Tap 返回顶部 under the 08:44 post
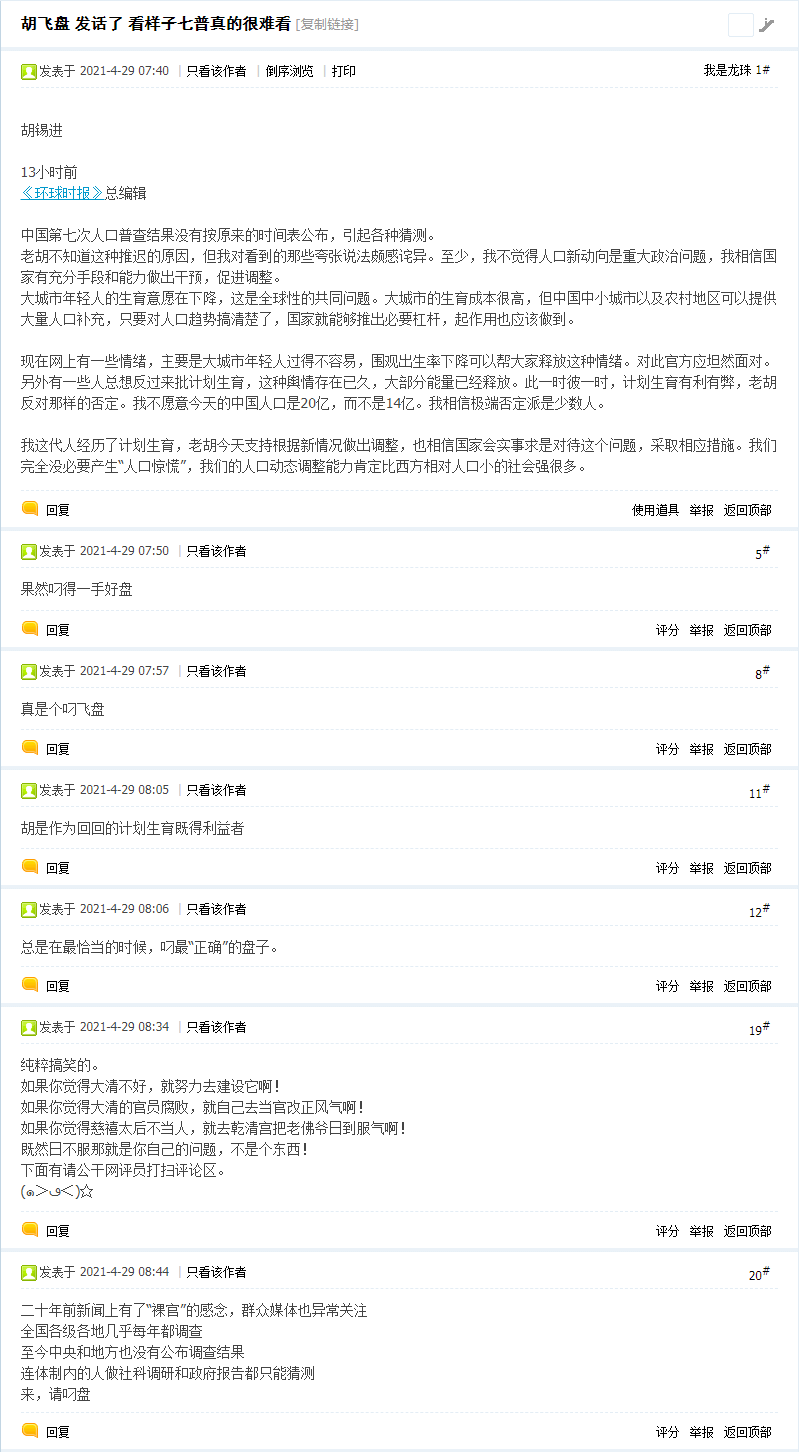 point(747,1432)
